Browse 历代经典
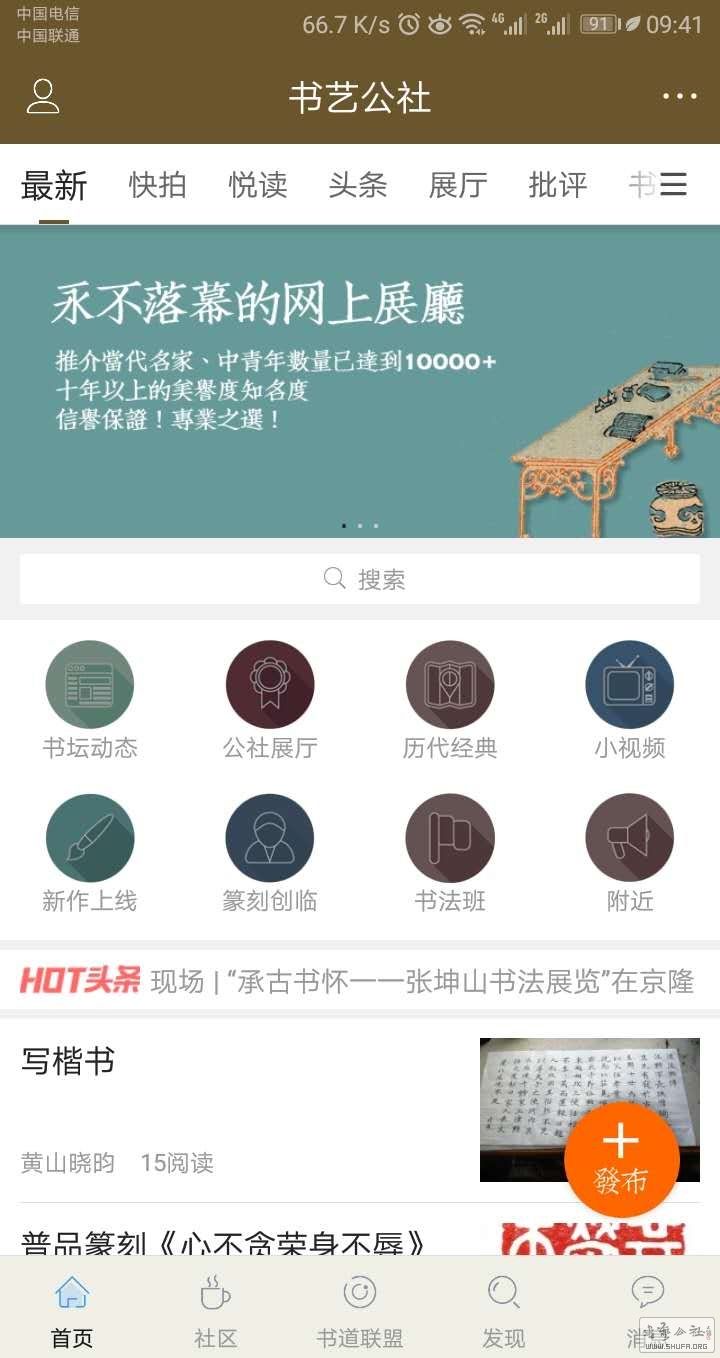Screen dimensions: 720x1358 tap(450, 700)
